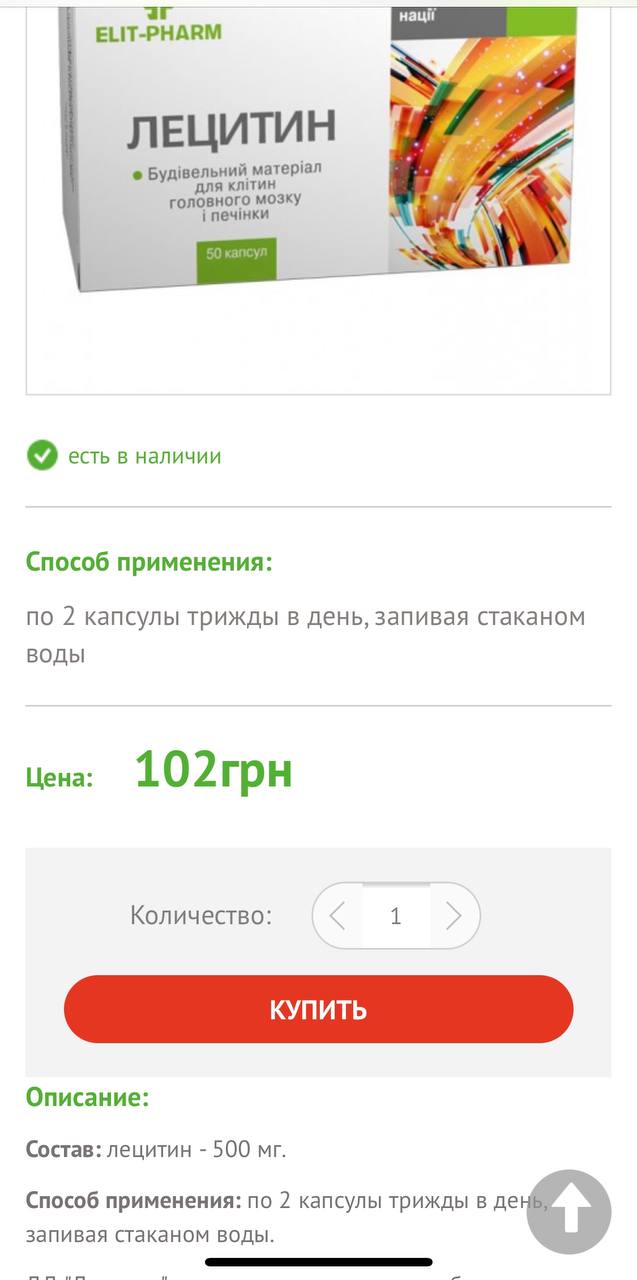Increase quantity with the right arrow
This screenshot has width=637, height=1280.
454,915
